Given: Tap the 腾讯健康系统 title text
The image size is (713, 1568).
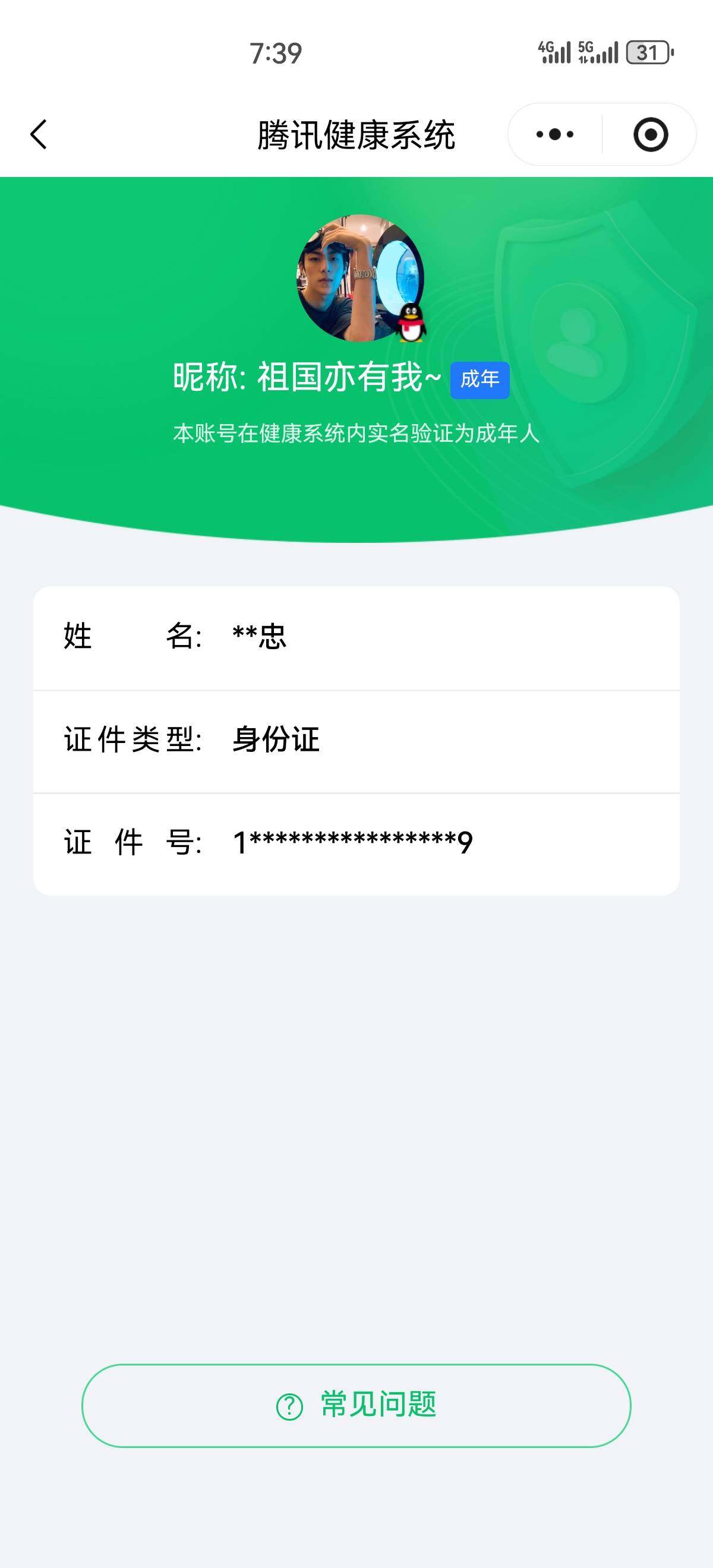Looking at the screenshot, I should [356, 134].
